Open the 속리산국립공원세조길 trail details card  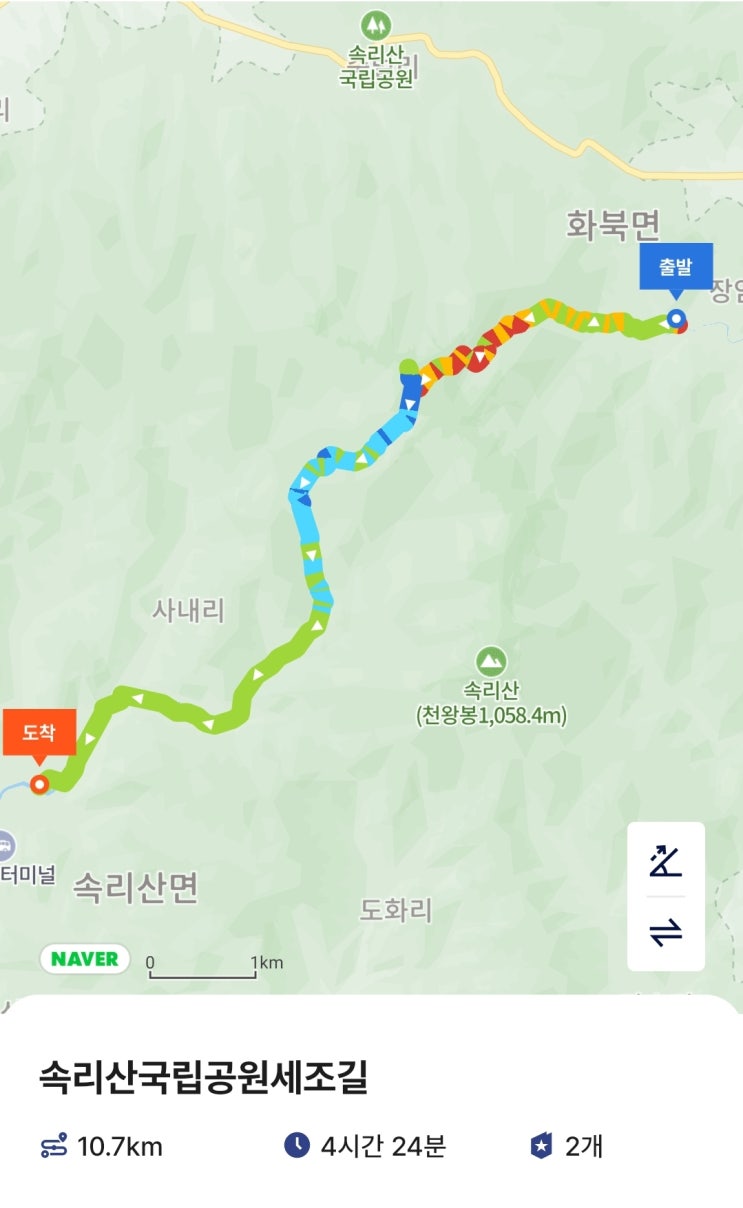point(204,1076)
